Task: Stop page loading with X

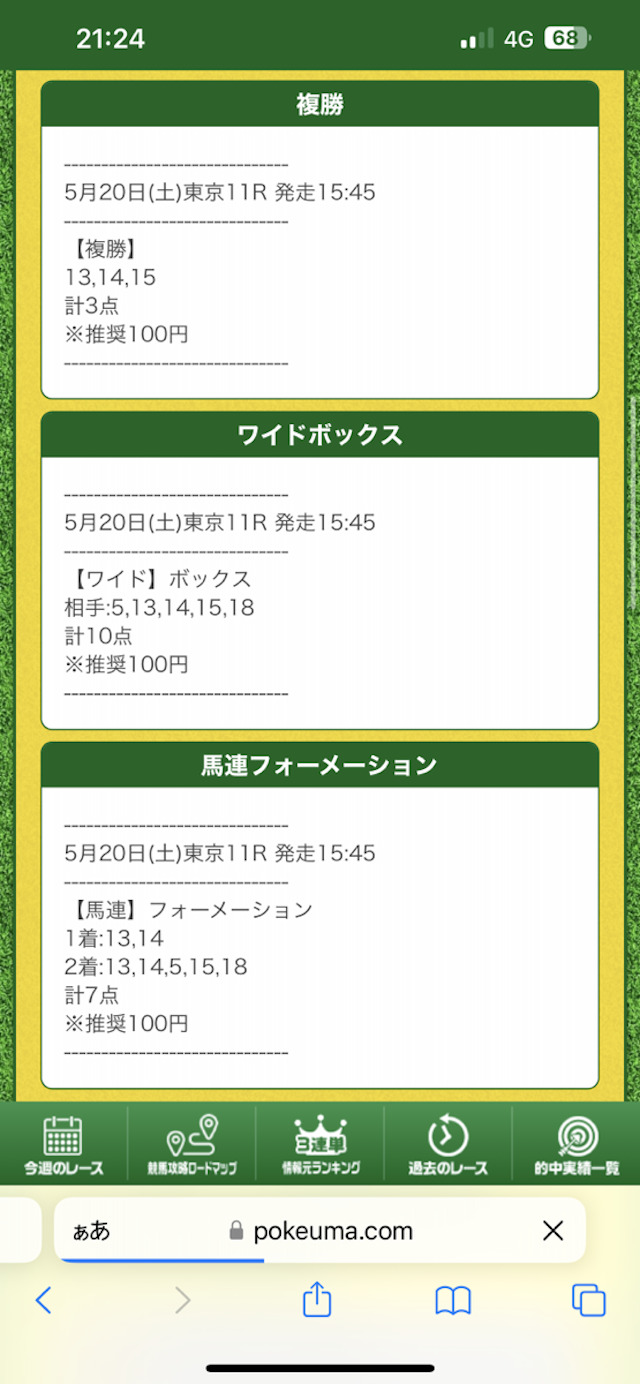Action: pyautogui.click(x=552, y=1231)
